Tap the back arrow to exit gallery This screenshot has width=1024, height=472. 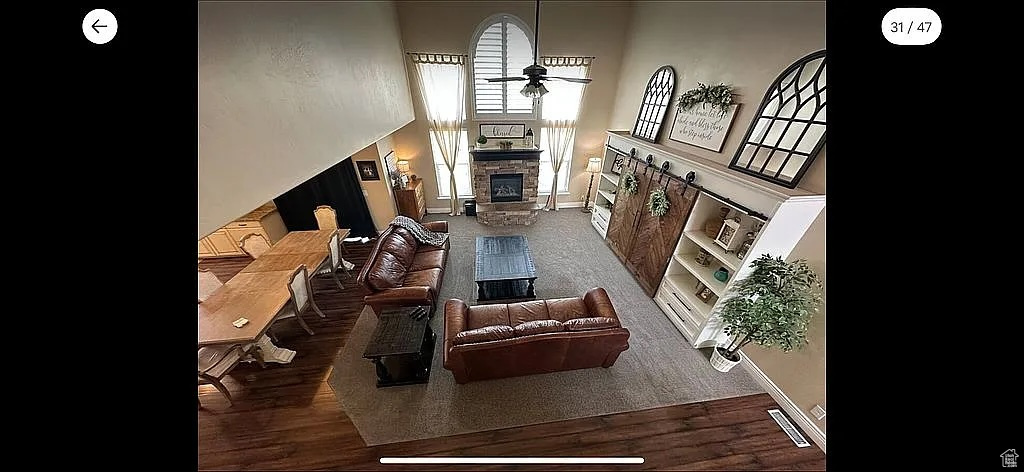tap(99, 26)
